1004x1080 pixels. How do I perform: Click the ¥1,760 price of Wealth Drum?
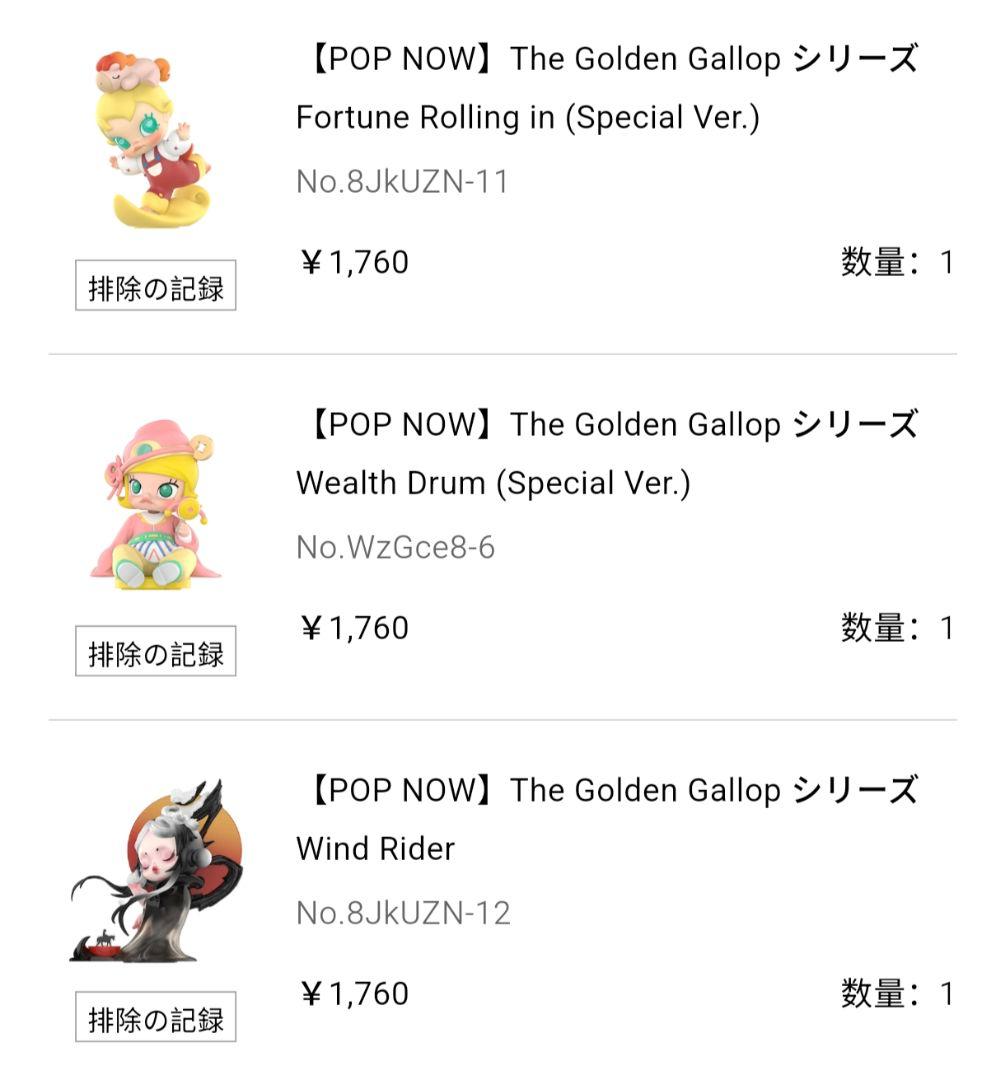355,627
